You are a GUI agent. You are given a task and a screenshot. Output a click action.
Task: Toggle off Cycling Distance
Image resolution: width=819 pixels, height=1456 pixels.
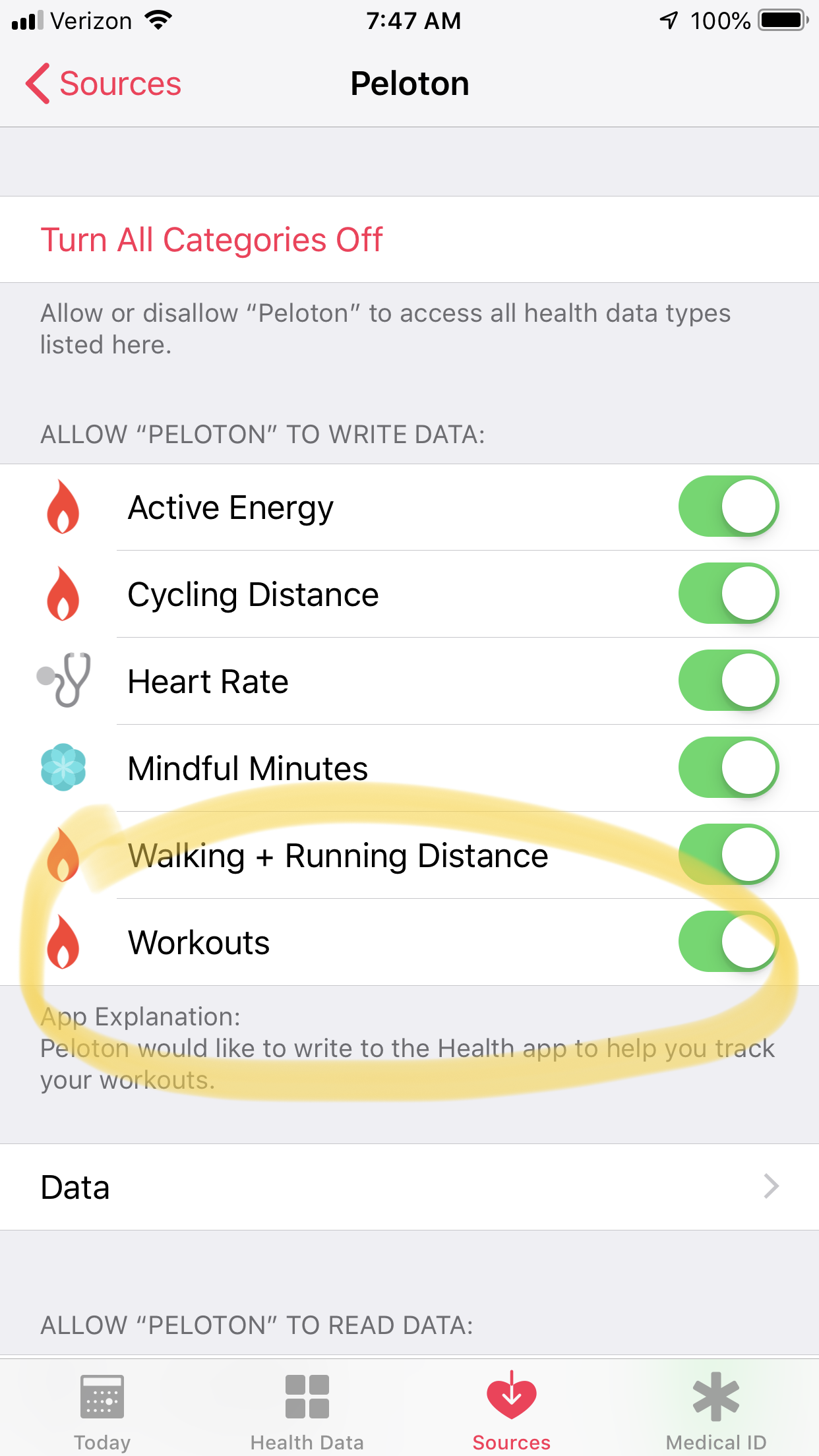728,593
